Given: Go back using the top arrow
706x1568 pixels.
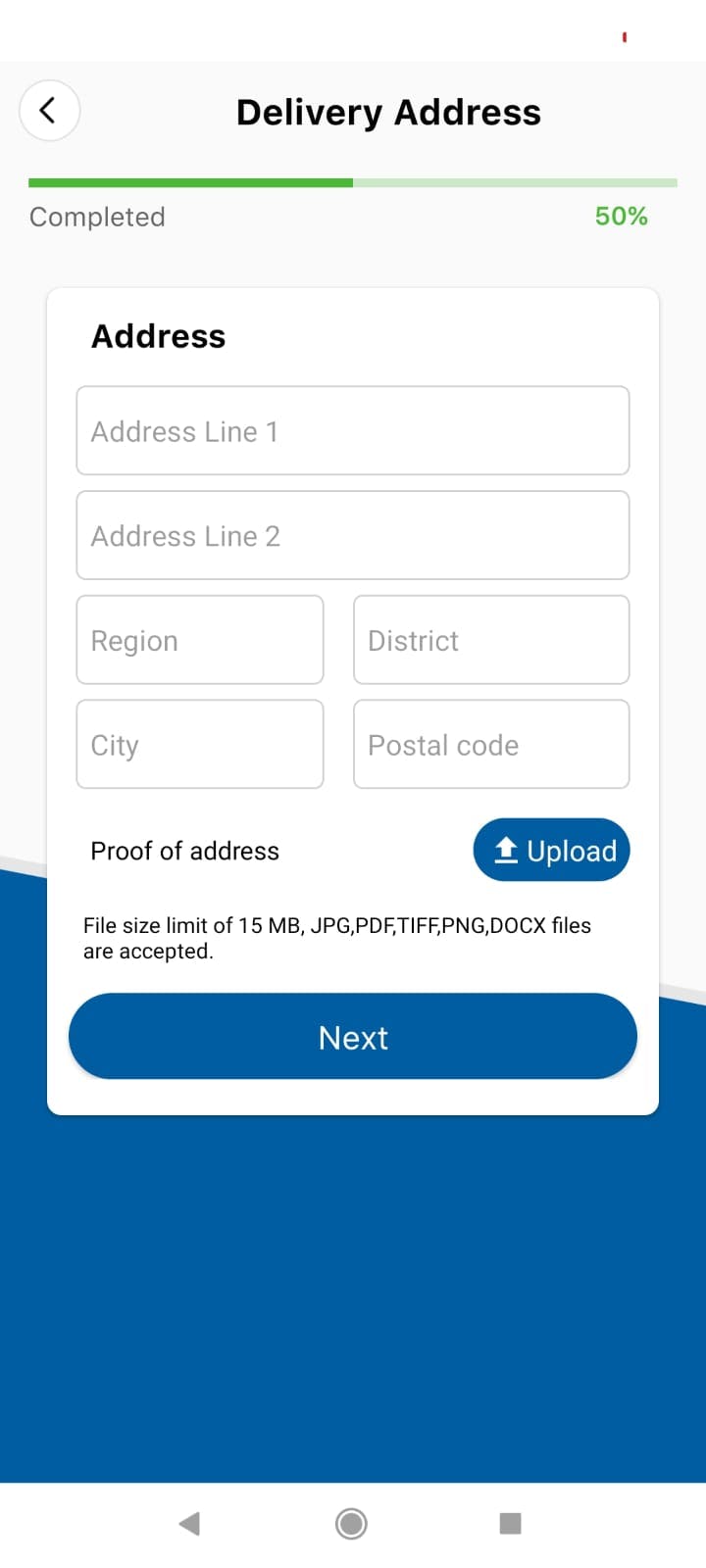Looking at the screenshot, I should point(49,111).
